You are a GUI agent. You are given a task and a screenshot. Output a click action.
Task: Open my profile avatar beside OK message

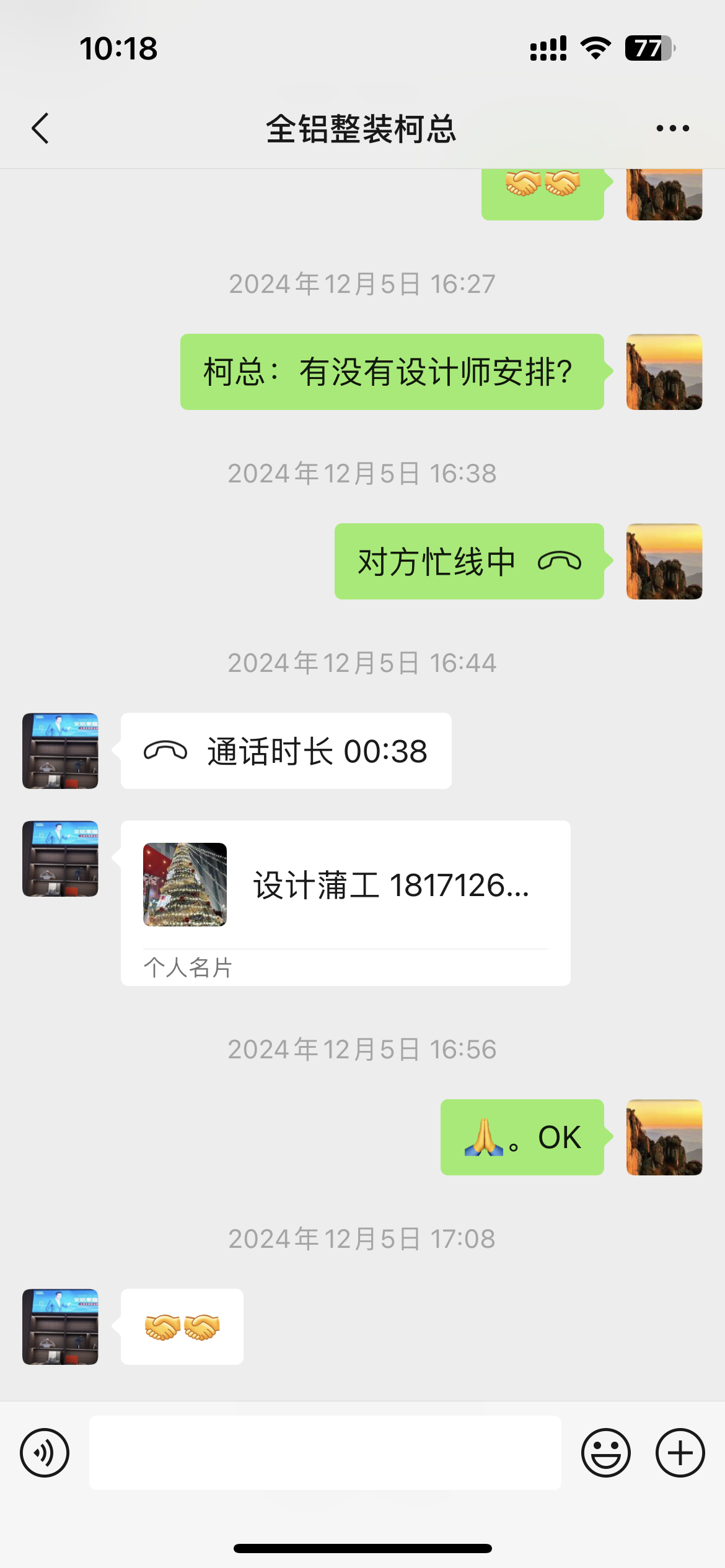pos(664,1137)
